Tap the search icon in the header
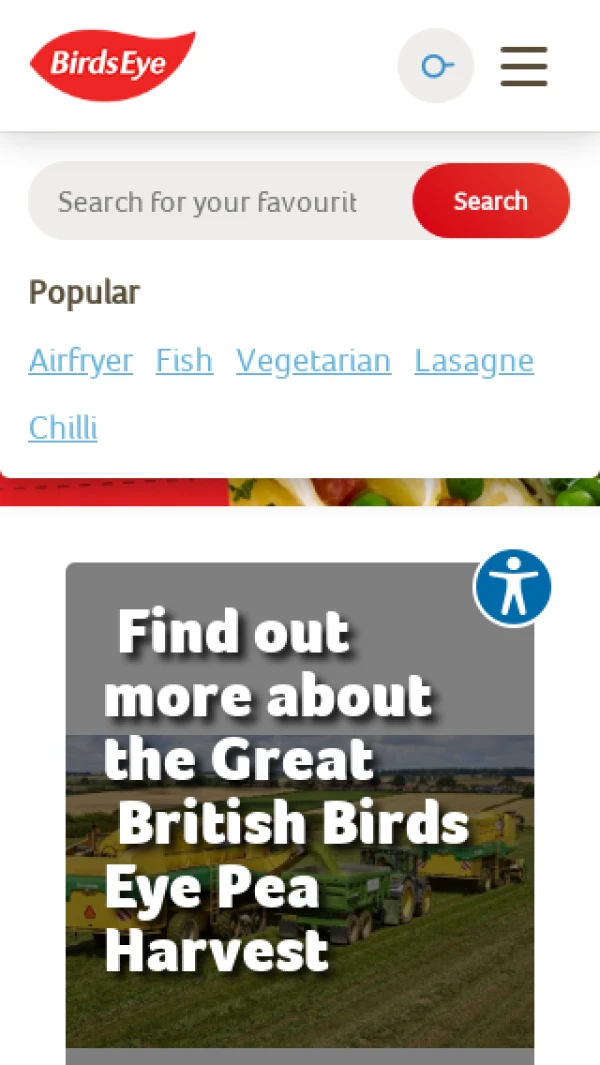Image resolution: width=600 pixels, height=1065 pixels. coord(435,66)
